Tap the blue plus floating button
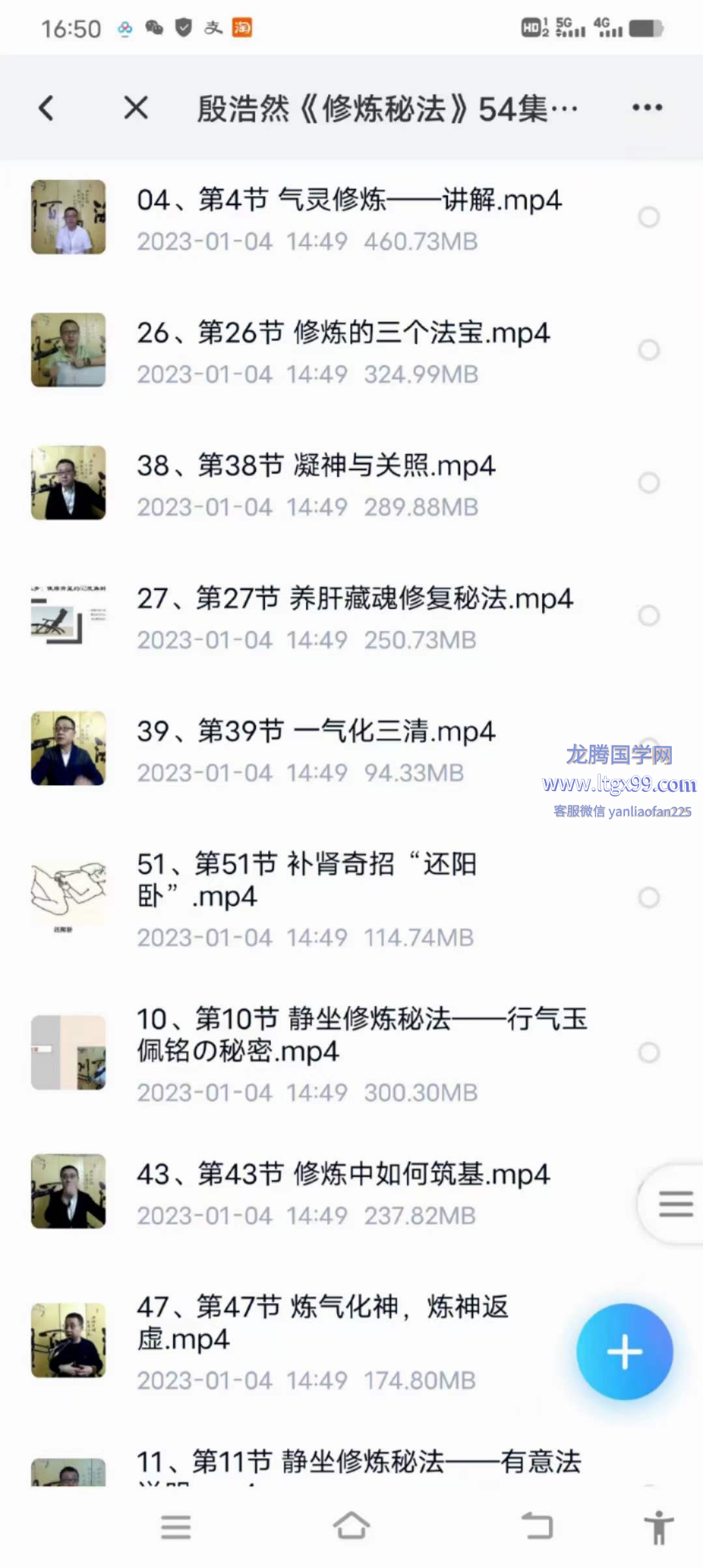The width and height of the screenshot is (703, 1568). pos(624,1352)
